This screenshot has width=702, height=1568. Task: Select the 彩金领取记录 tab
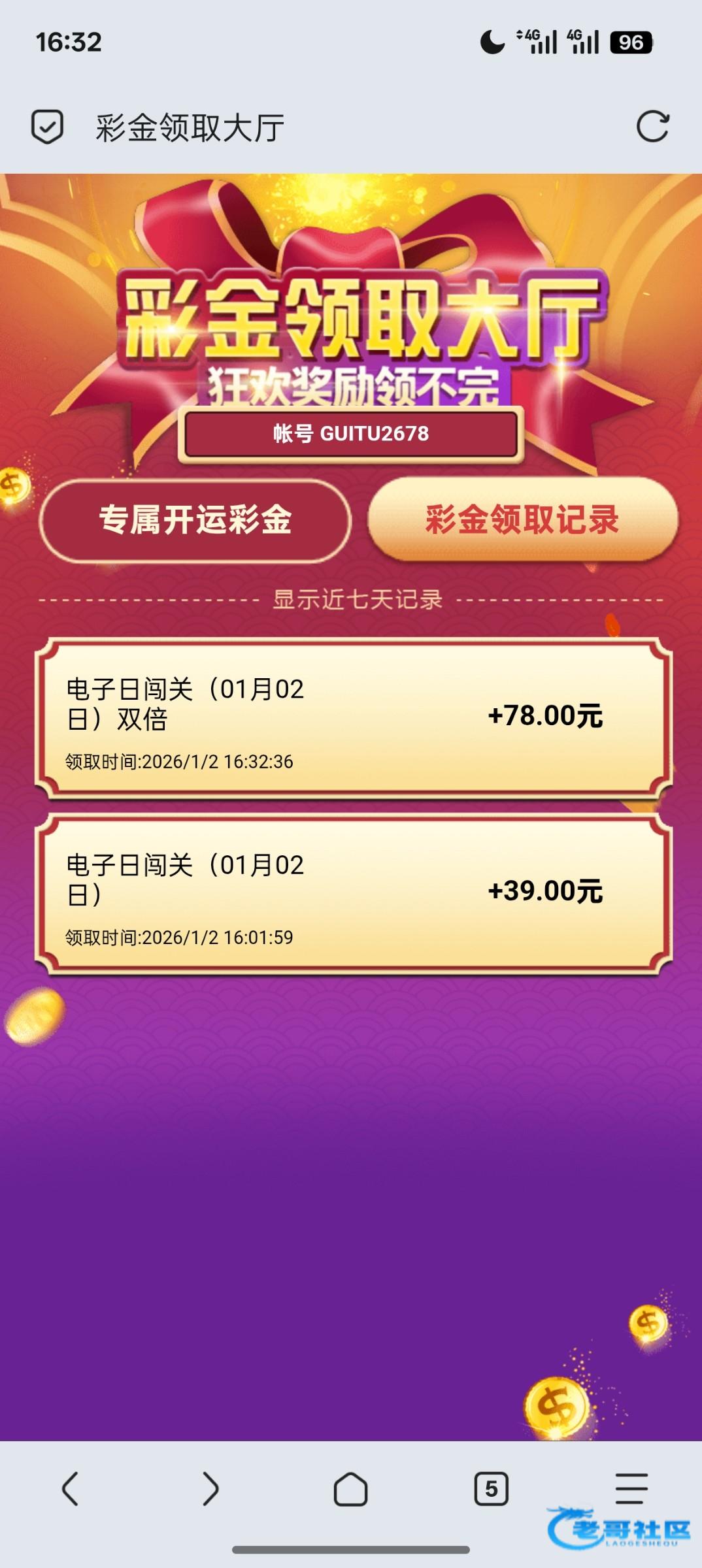(522, 519)
